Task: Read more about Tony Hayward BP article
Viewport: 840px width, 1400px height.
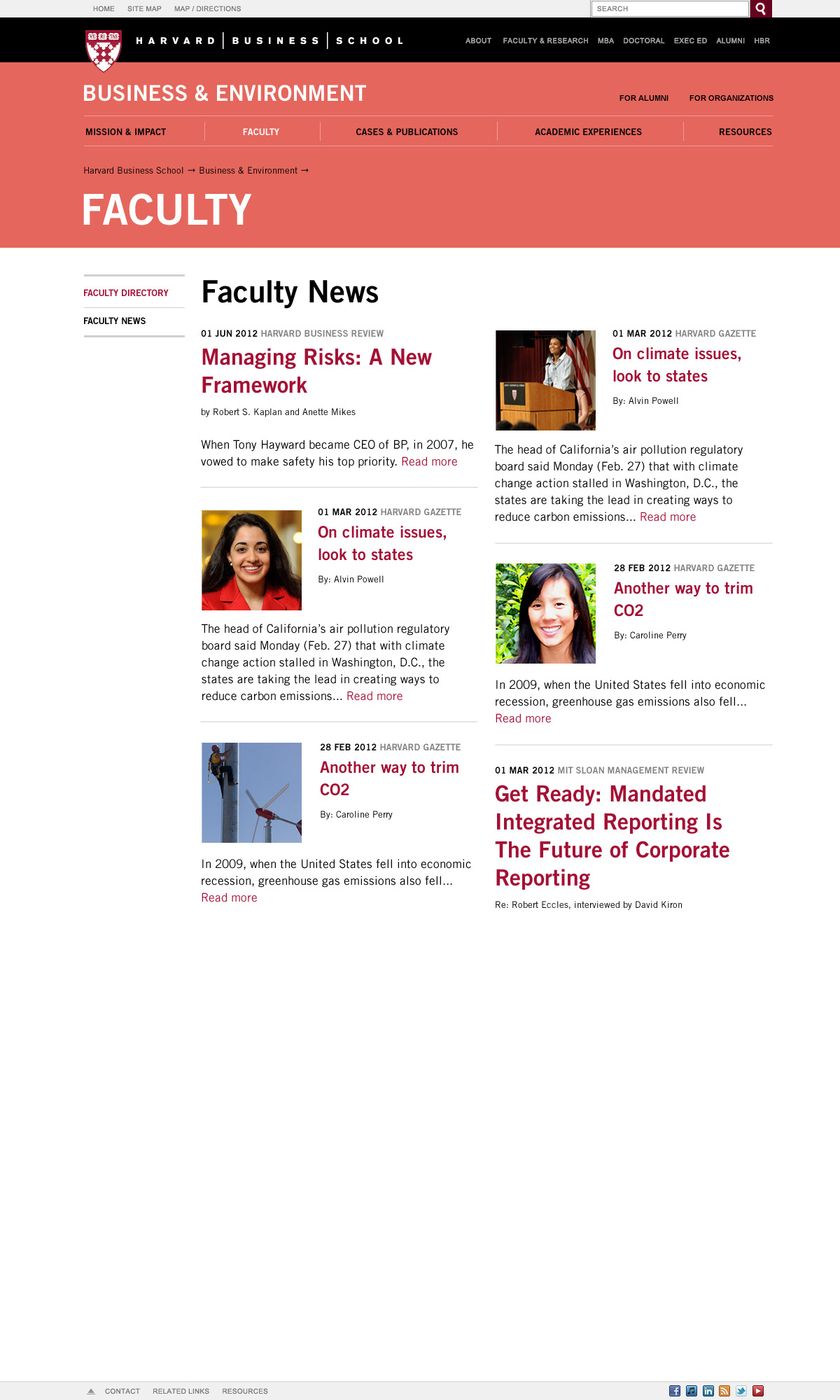Action: (429, 462)
